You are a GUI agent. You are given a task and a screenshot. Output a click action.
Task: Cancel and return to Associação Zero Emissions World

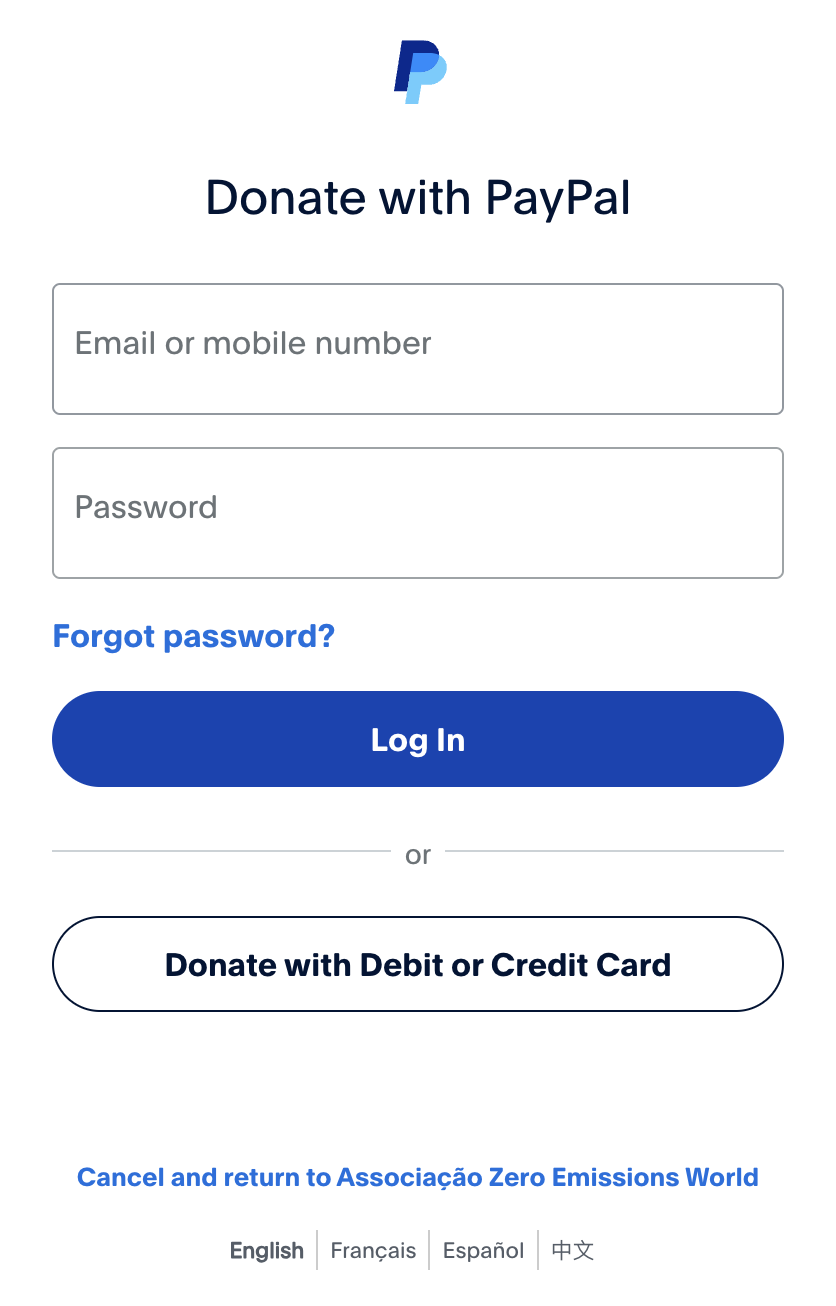tap(417, 1177)
